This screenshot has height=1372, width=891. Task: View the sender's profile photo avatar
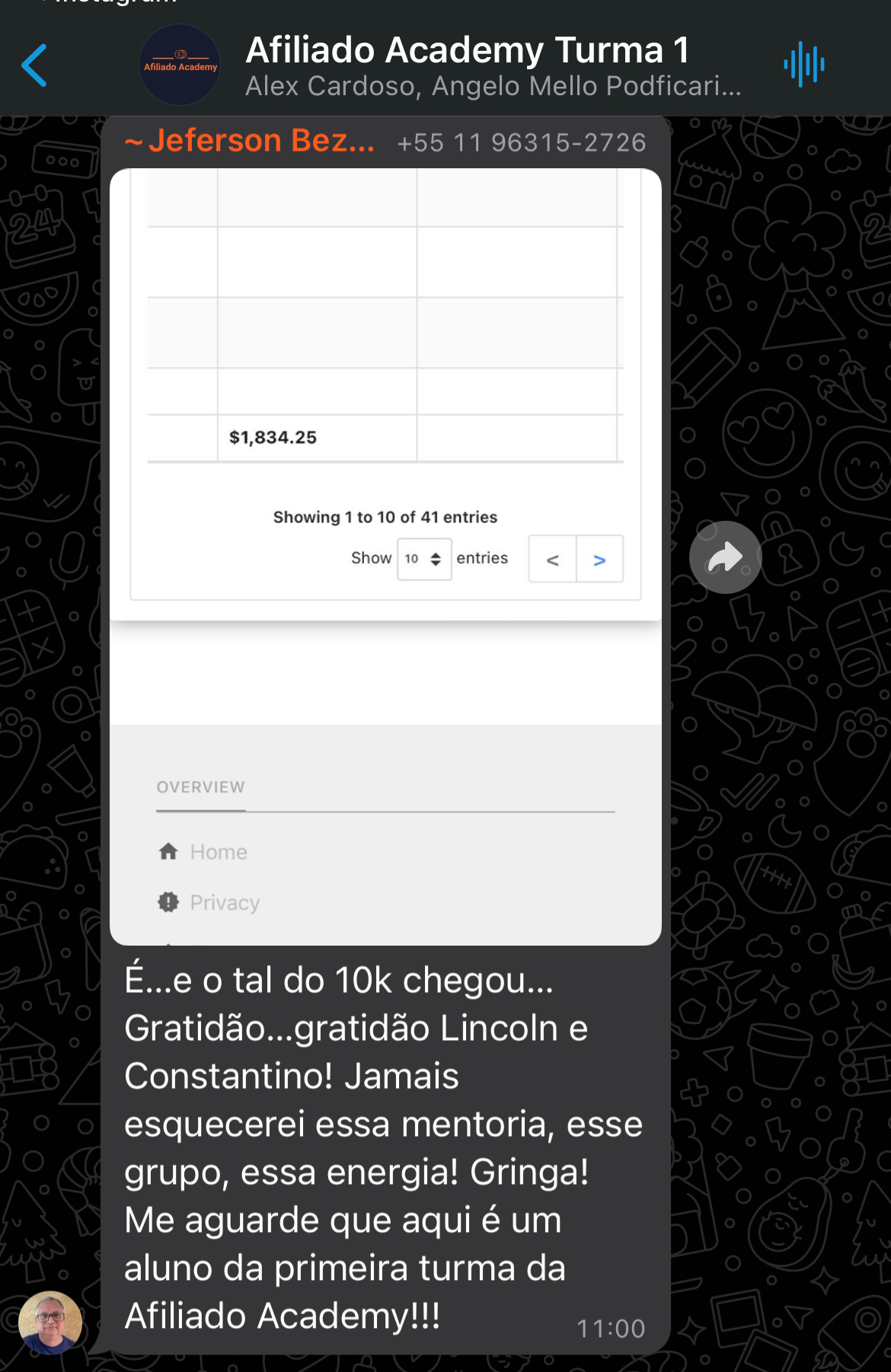point(50,1323)
